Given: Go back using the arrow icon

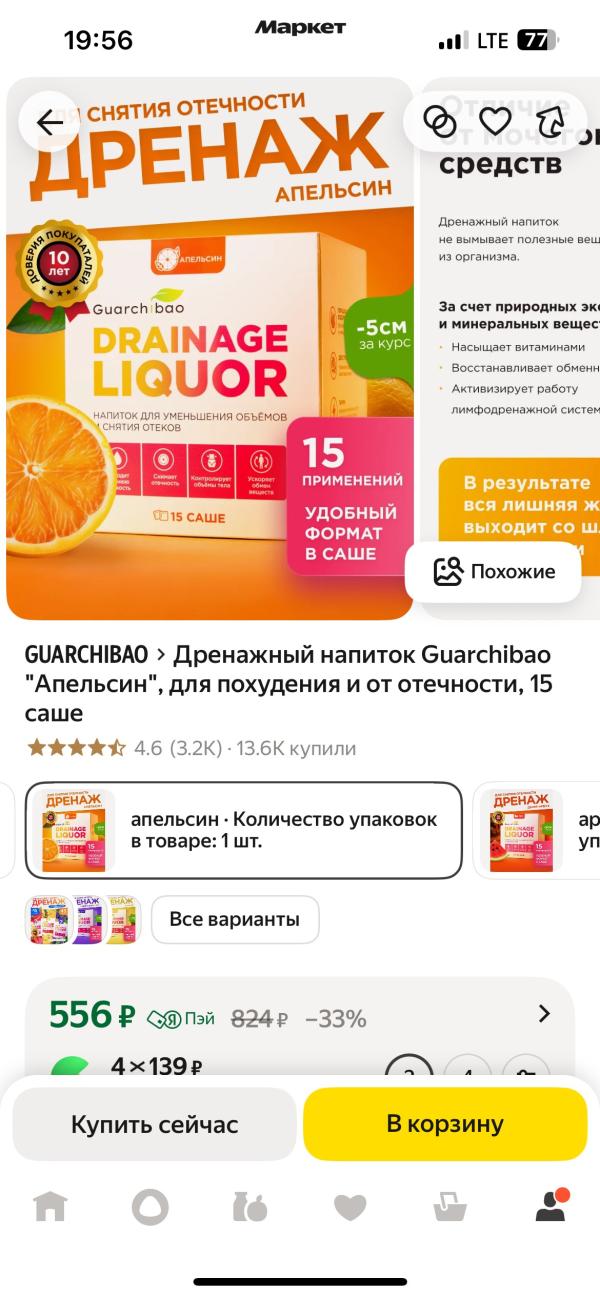Looking at the screenshot, I should pos(49,122).
